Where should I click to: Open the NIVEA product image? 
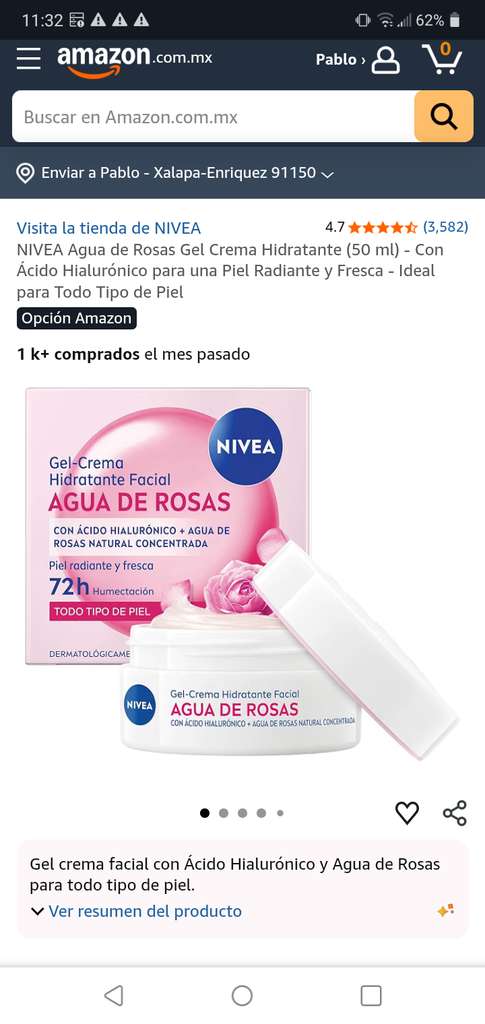point(242,573)
